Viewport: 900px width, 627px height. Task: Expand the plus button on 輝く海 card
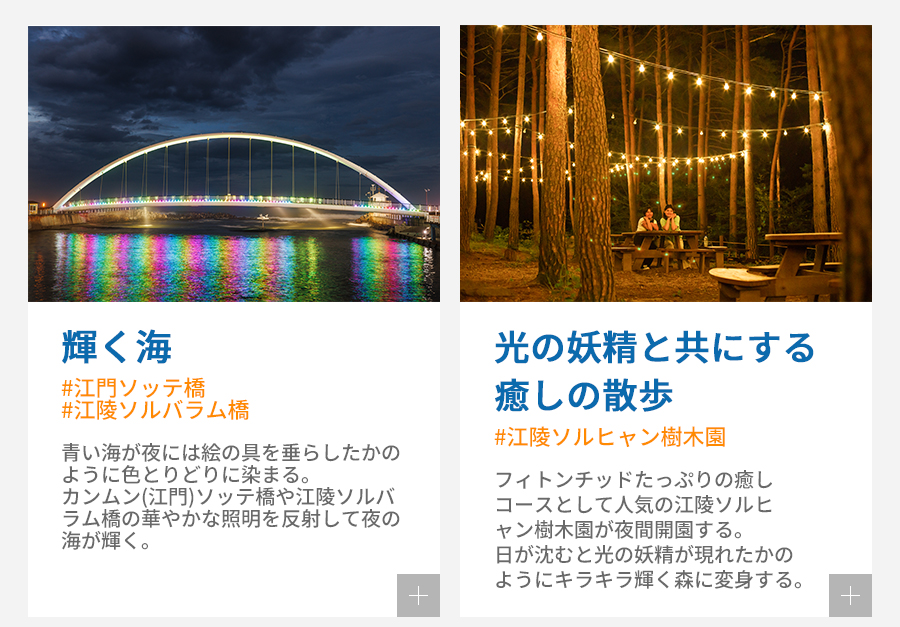[418, 596]
